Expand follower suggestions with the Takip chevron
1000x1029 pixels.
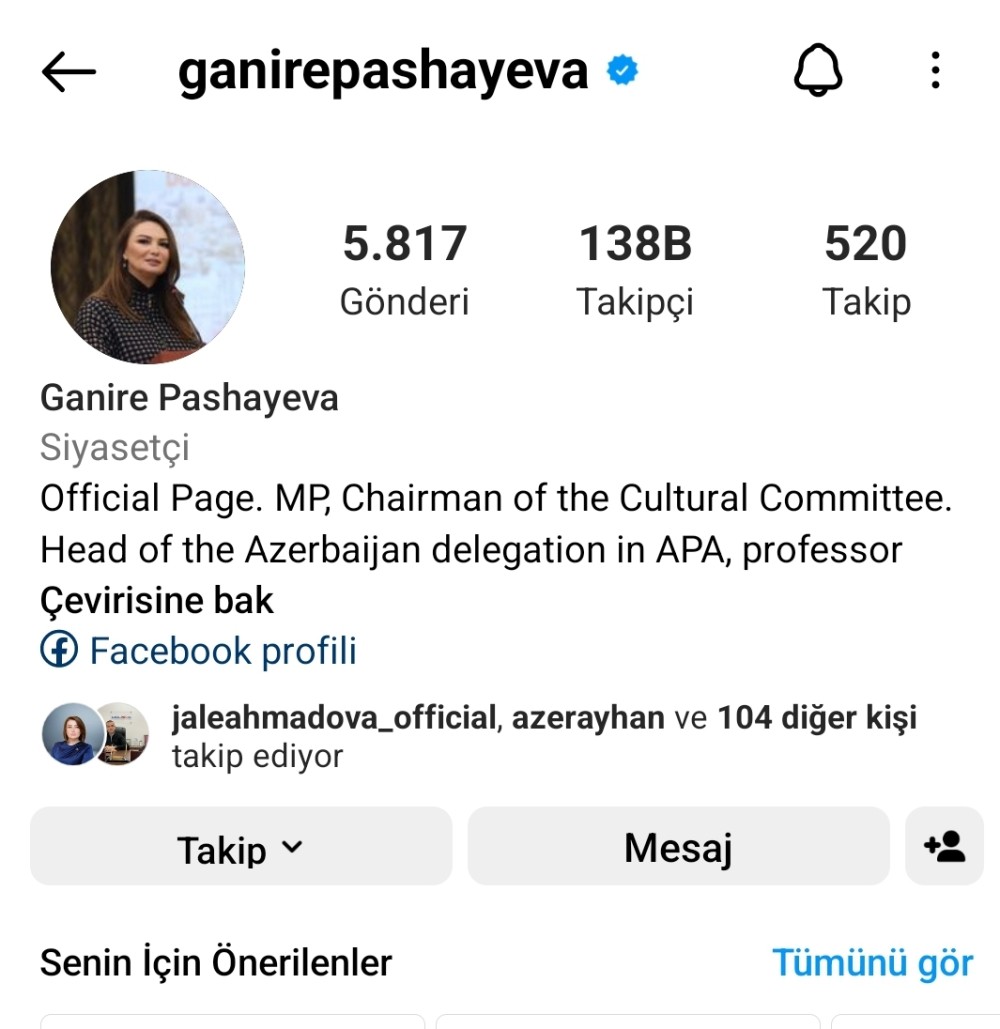293,848
